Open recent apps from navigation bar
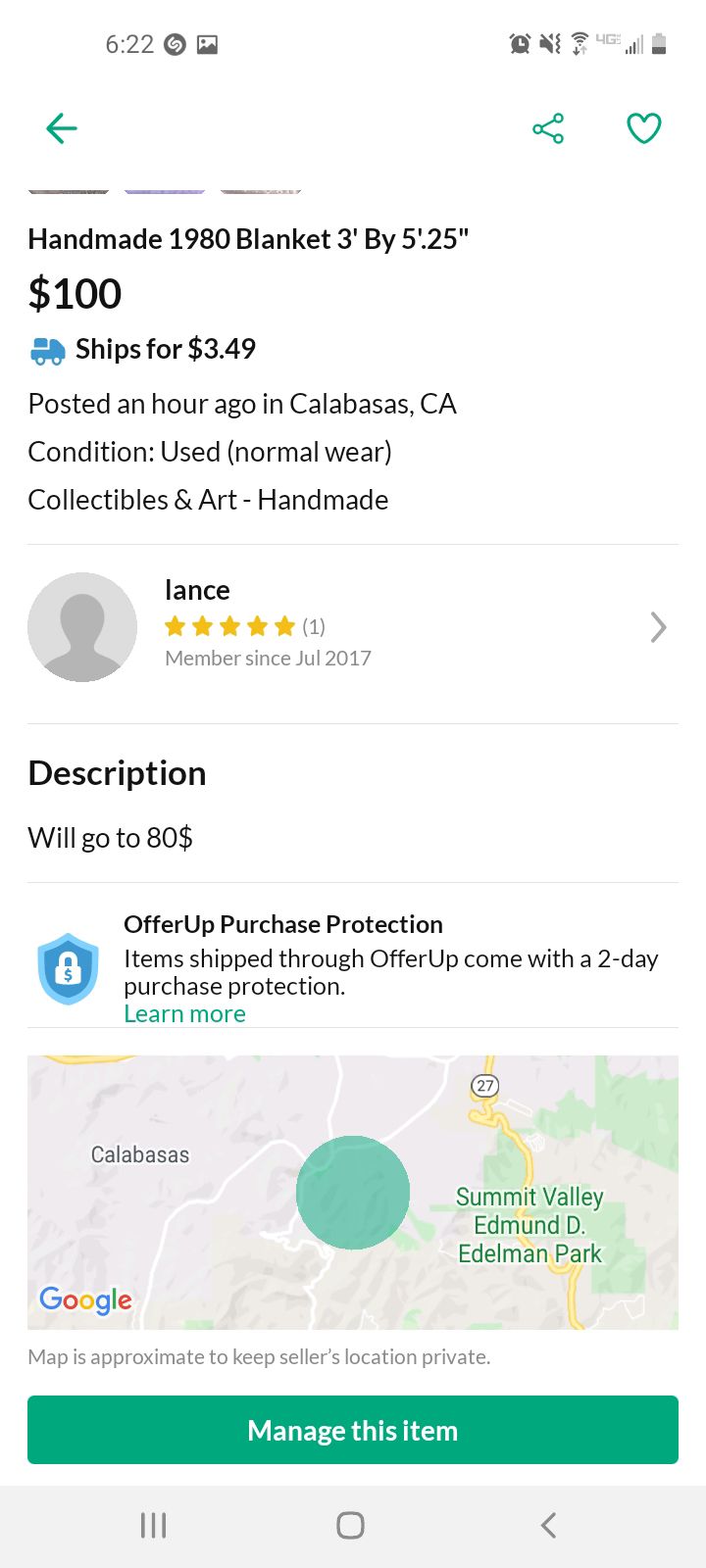 pyautogui.click(x=154, y=1525)
